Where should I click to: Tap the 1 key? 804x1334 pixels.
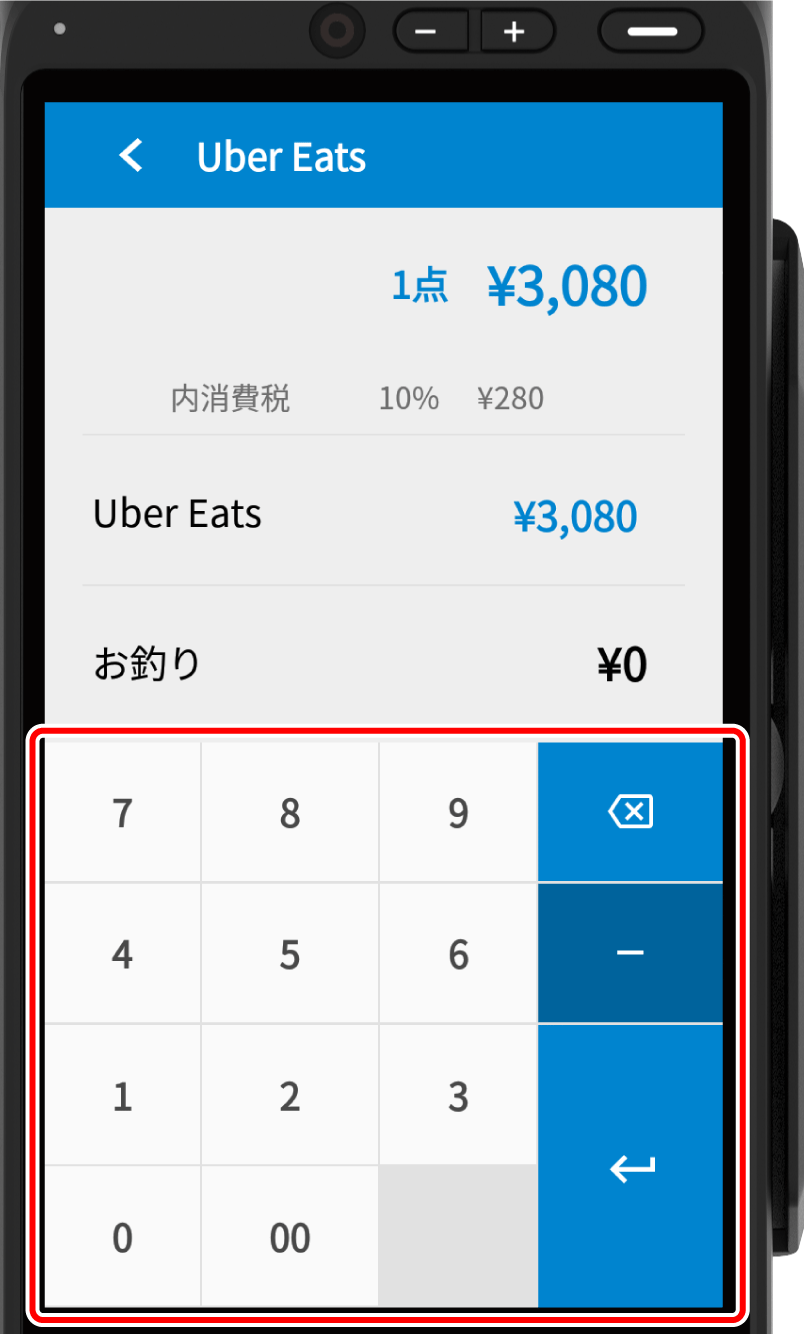point(122,1097)
